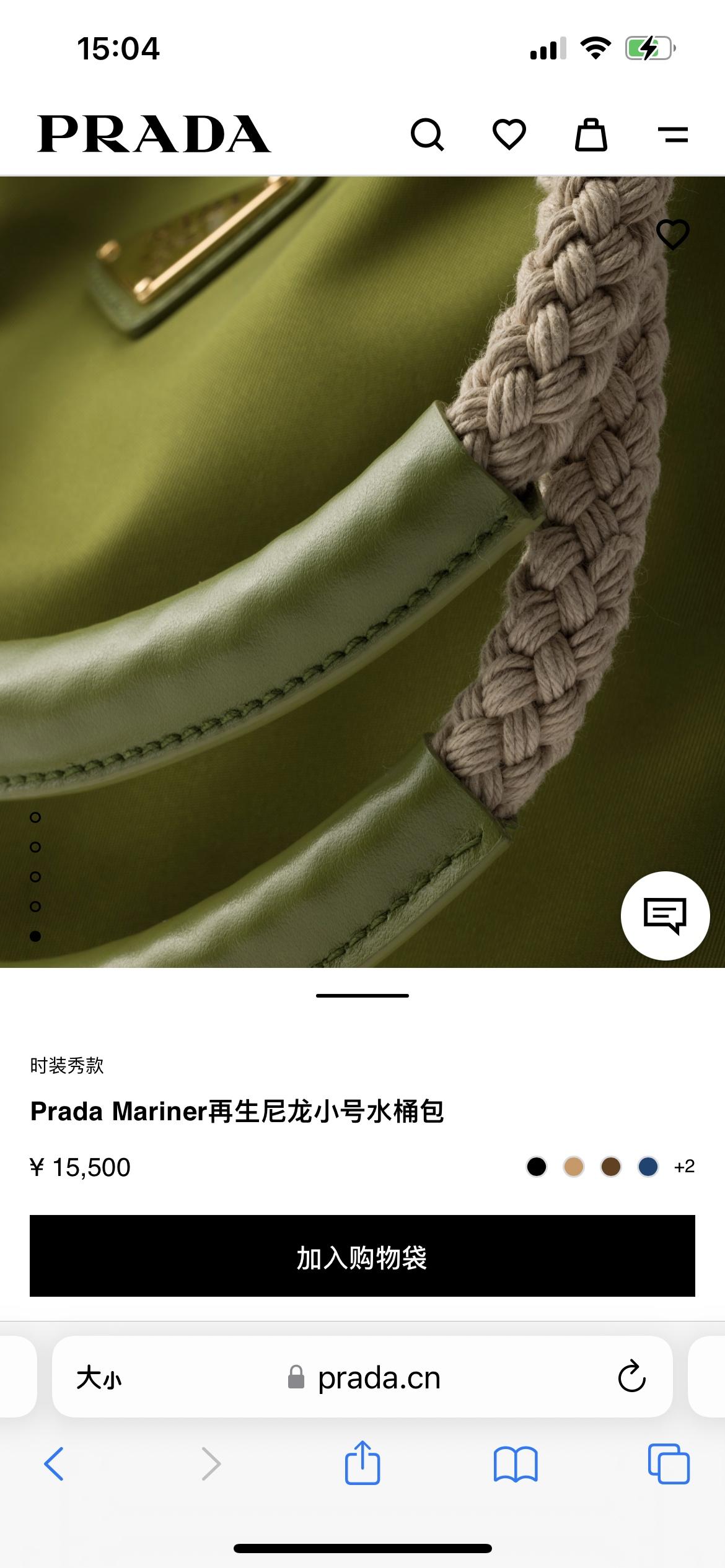The height and width of the screenshot is (1568, 725).
Task: Open the search icon in the Prada header
Action: (427, 134)
